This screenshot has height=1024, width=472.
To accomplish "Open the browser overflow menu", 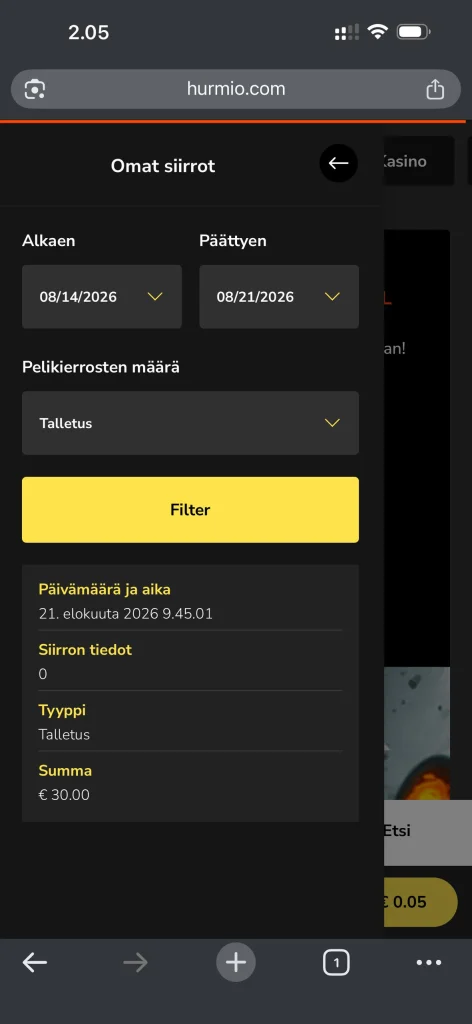I will tap(429, 962).
